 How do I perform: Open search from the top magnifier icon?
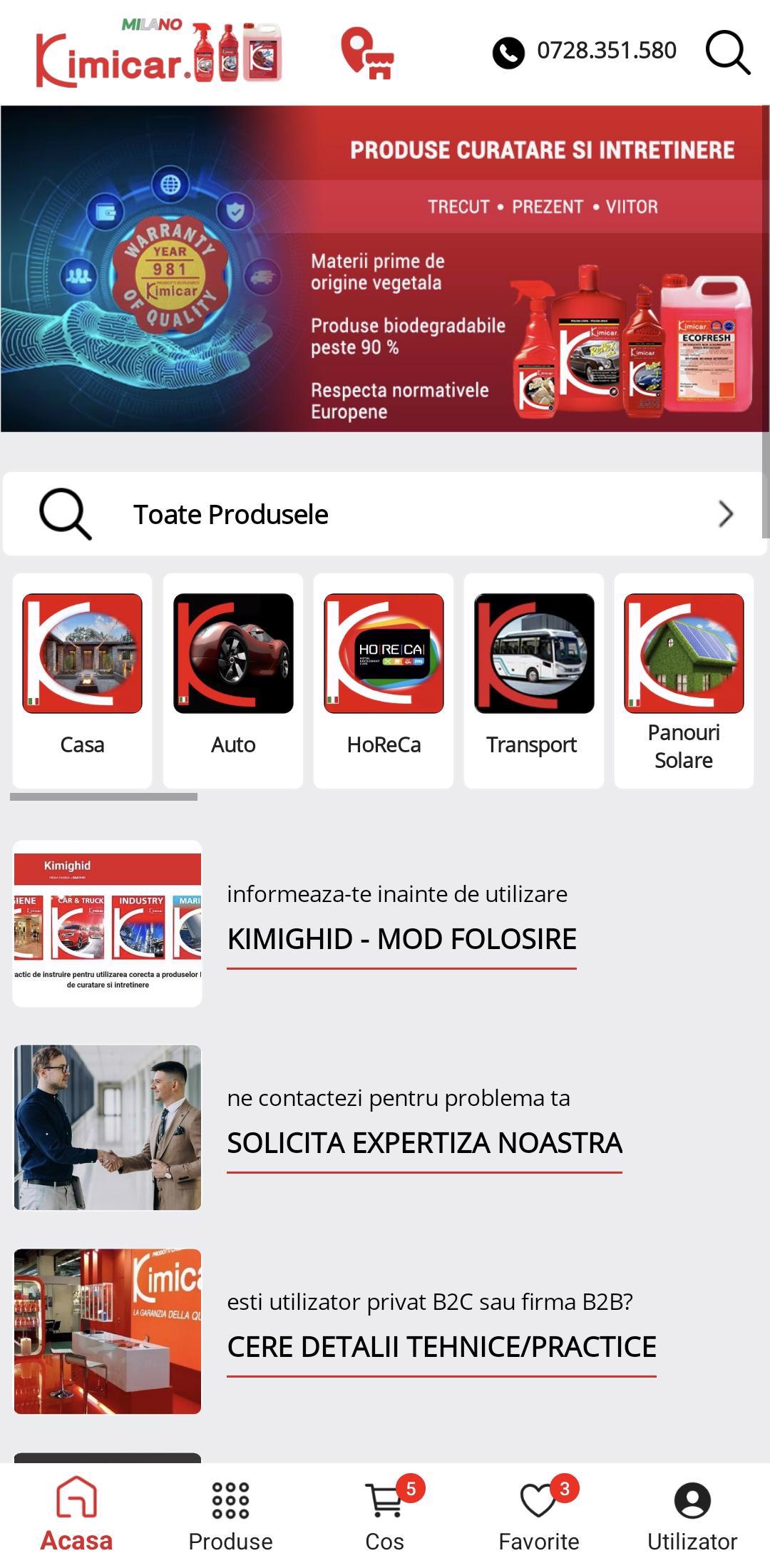(728, 53)
